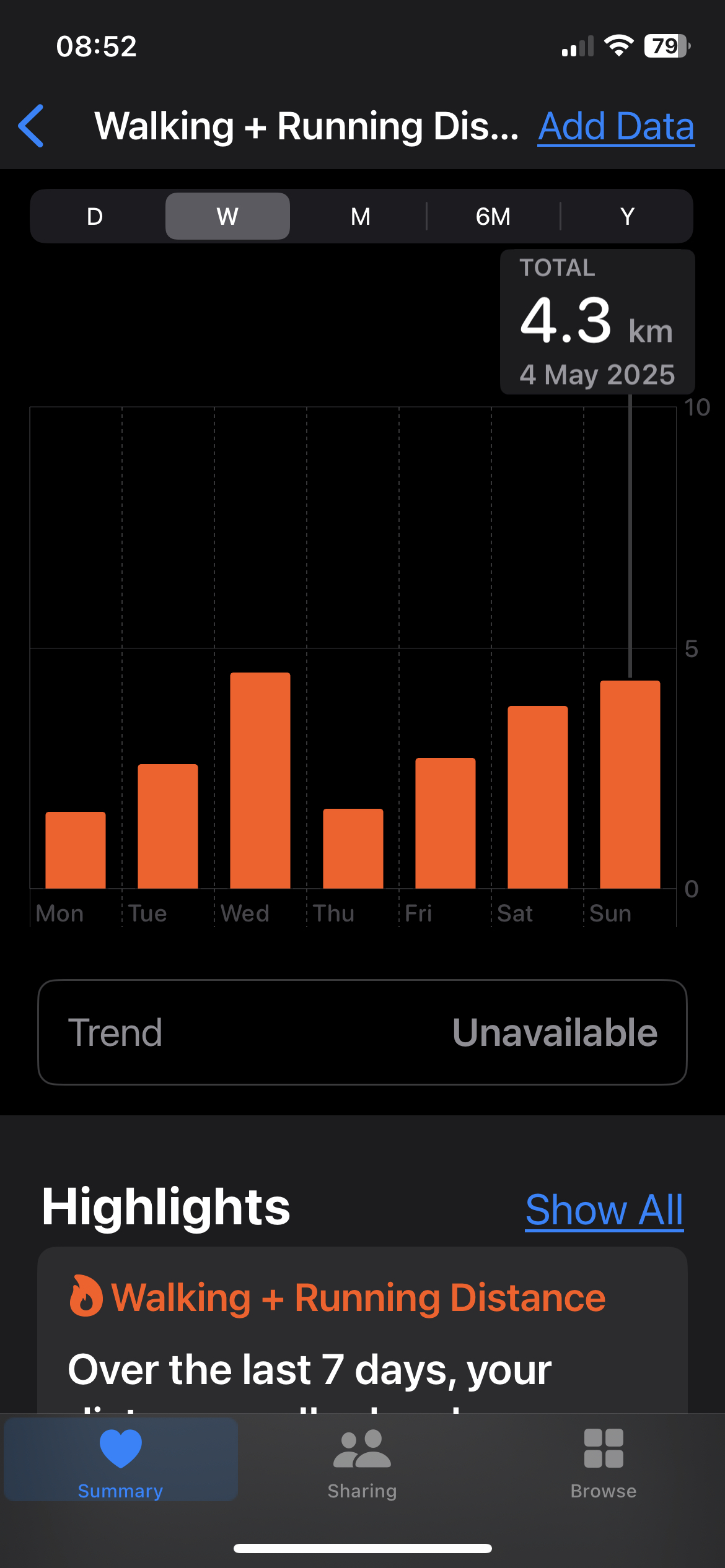Show All highlights

pyautogui.click(x=604, y=1209)
